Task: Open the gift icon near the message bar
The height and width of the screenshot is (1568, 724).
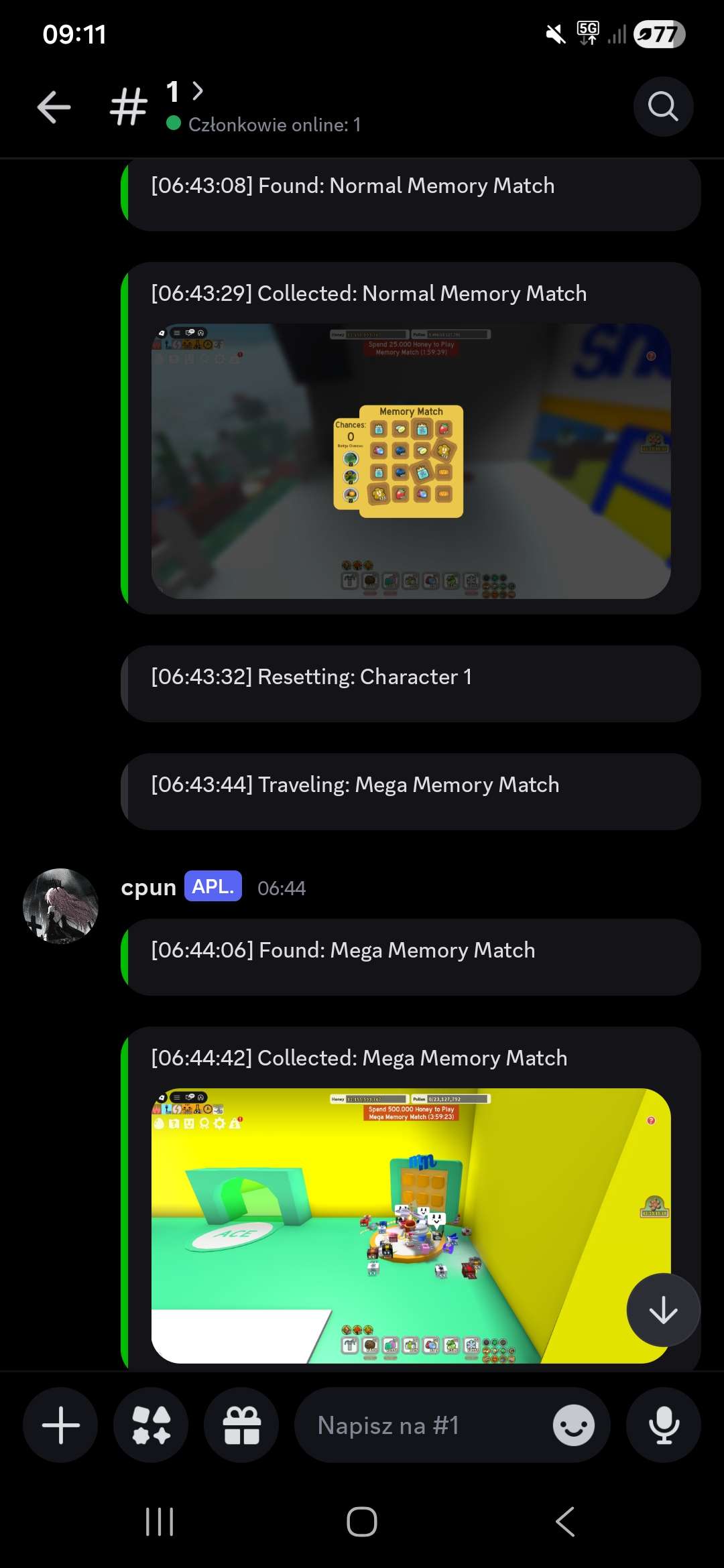Action: click(241, 1425)
